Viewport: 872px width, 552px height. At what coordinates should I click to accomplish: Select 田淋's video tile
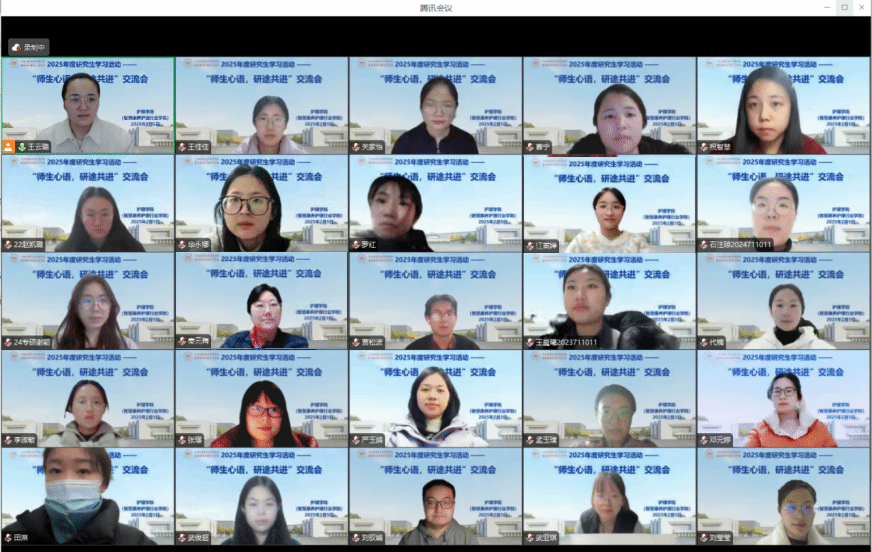tap(87, 495)
